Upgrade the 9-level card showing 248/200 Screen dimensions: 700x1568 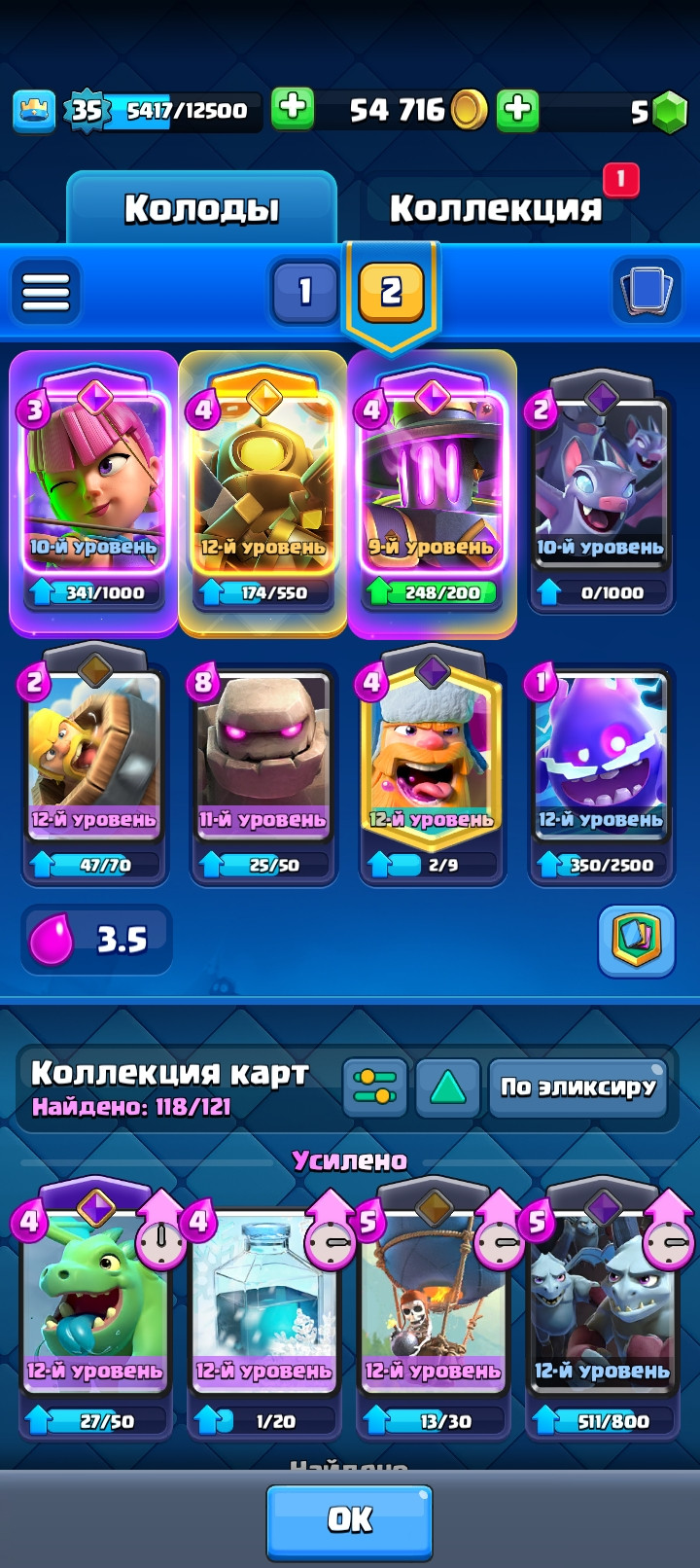pyautogui.click(x=432, y=591)
